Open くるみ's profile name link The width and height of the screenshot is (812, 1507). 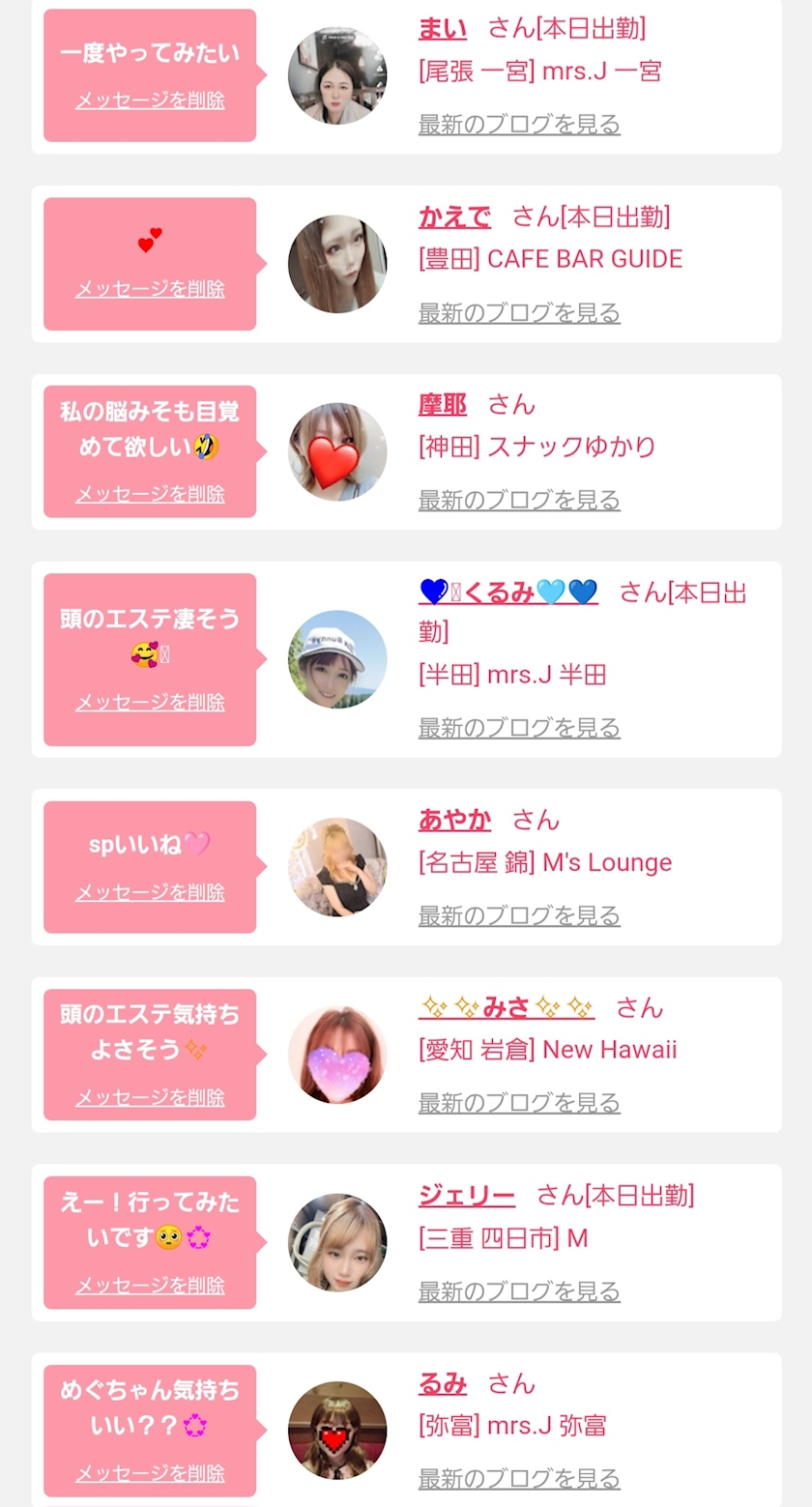508,592
